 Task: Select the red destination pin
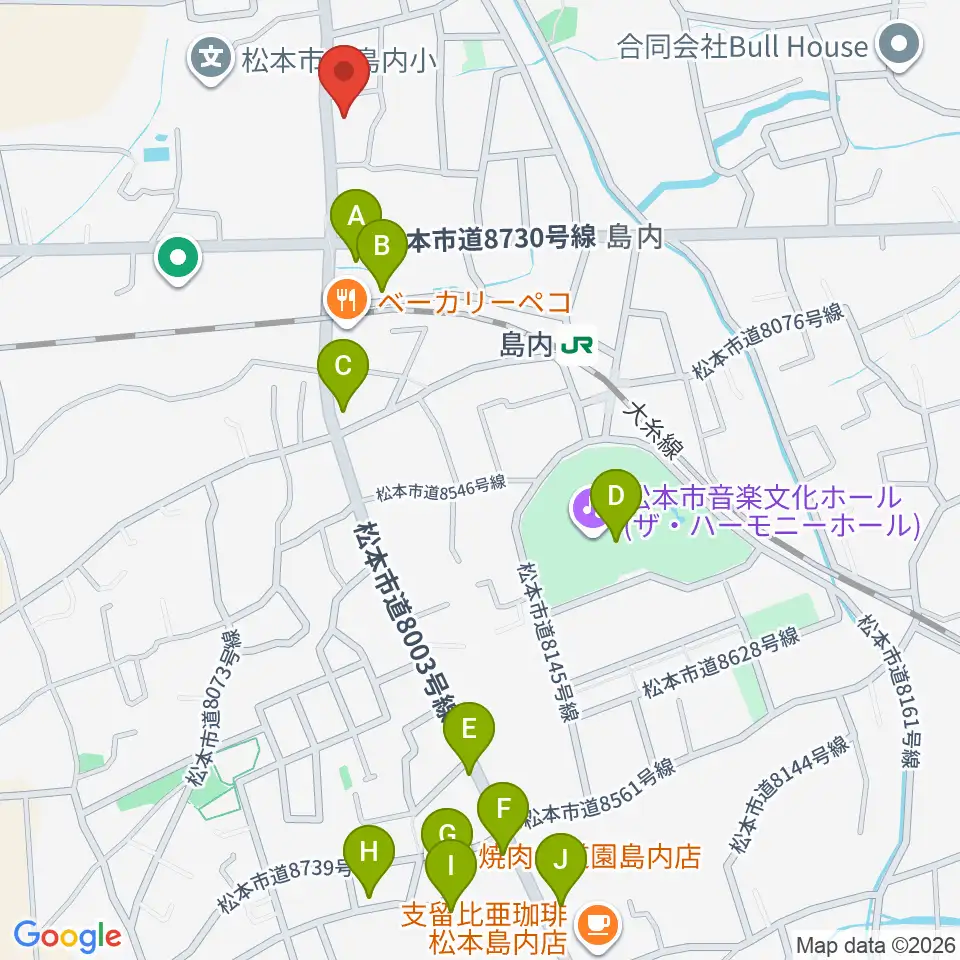344,80
